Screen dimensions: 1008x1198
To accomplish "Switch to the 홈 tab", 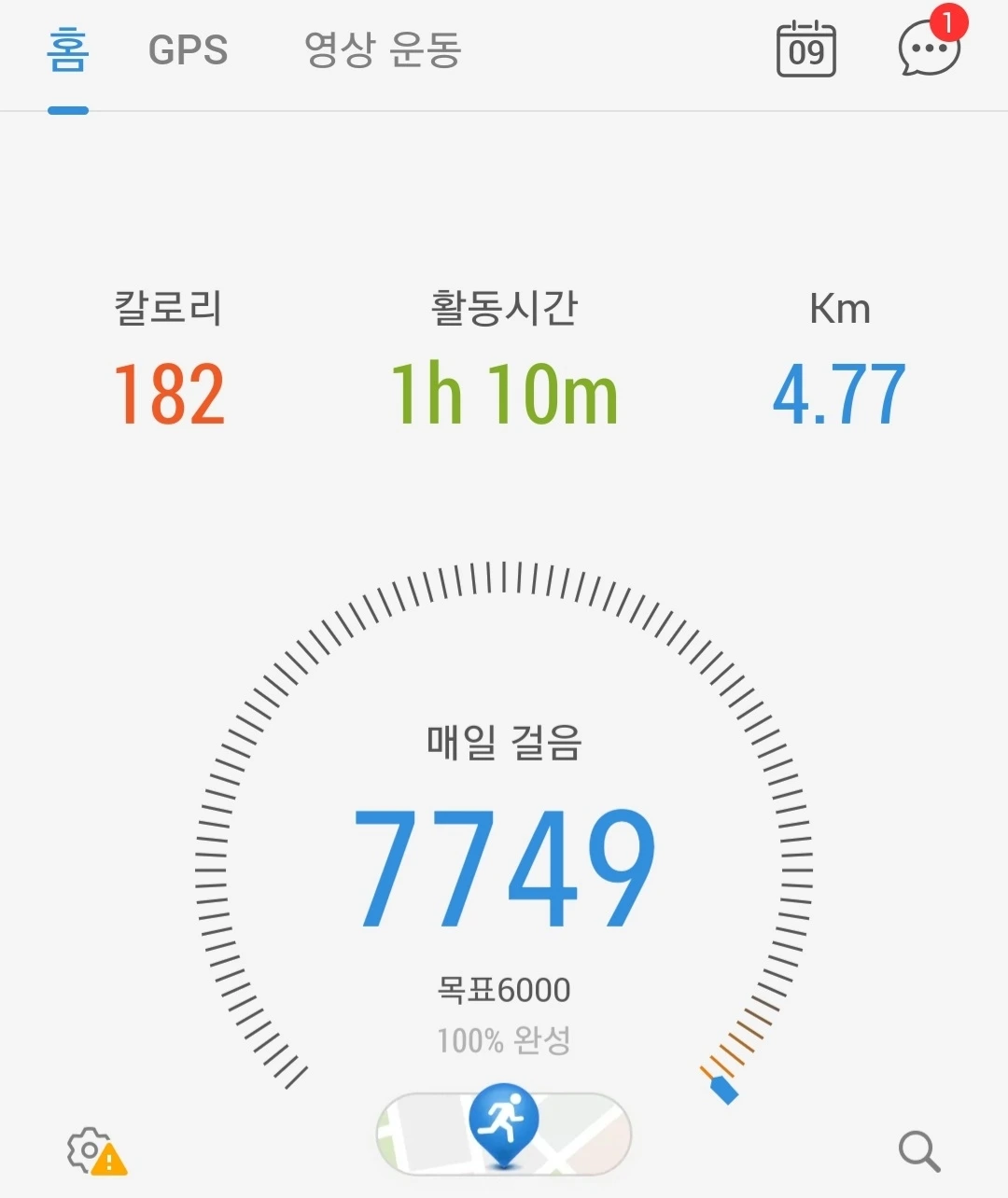I will pyautogui.click(x=68, y=50).
